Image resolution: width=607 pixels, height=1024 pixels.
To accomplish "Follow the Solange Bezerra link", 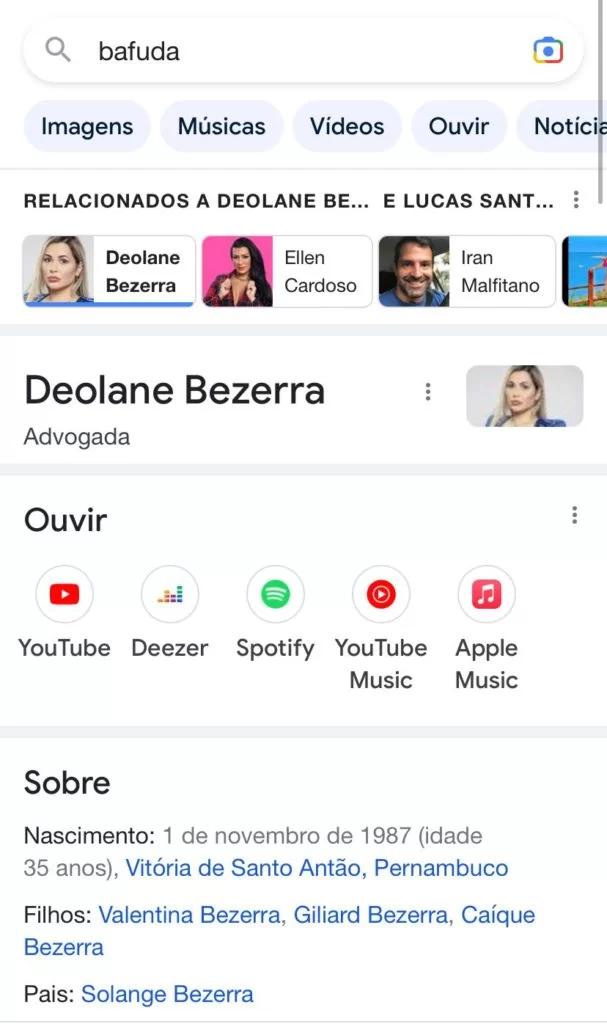I will point(167,994).
